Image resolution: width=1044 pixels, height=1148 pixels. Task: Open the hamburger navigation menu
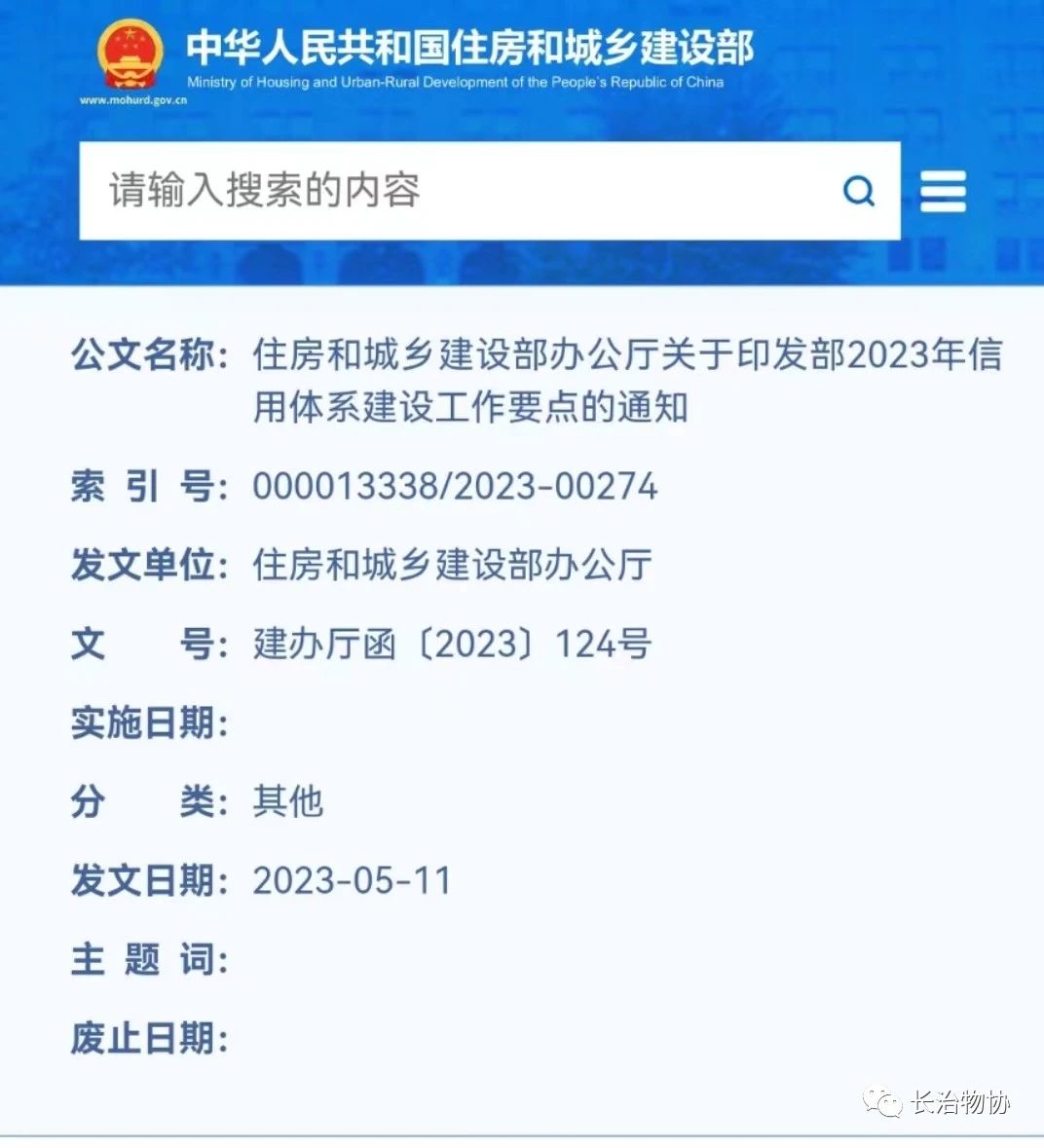[943, 191]
